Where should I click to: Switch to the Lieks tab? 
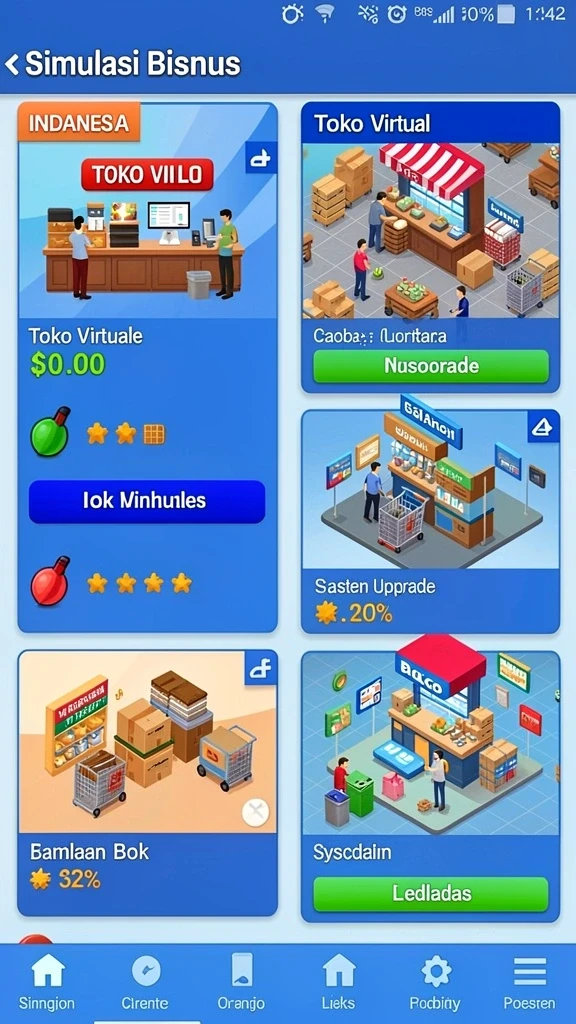coord(338,983)
